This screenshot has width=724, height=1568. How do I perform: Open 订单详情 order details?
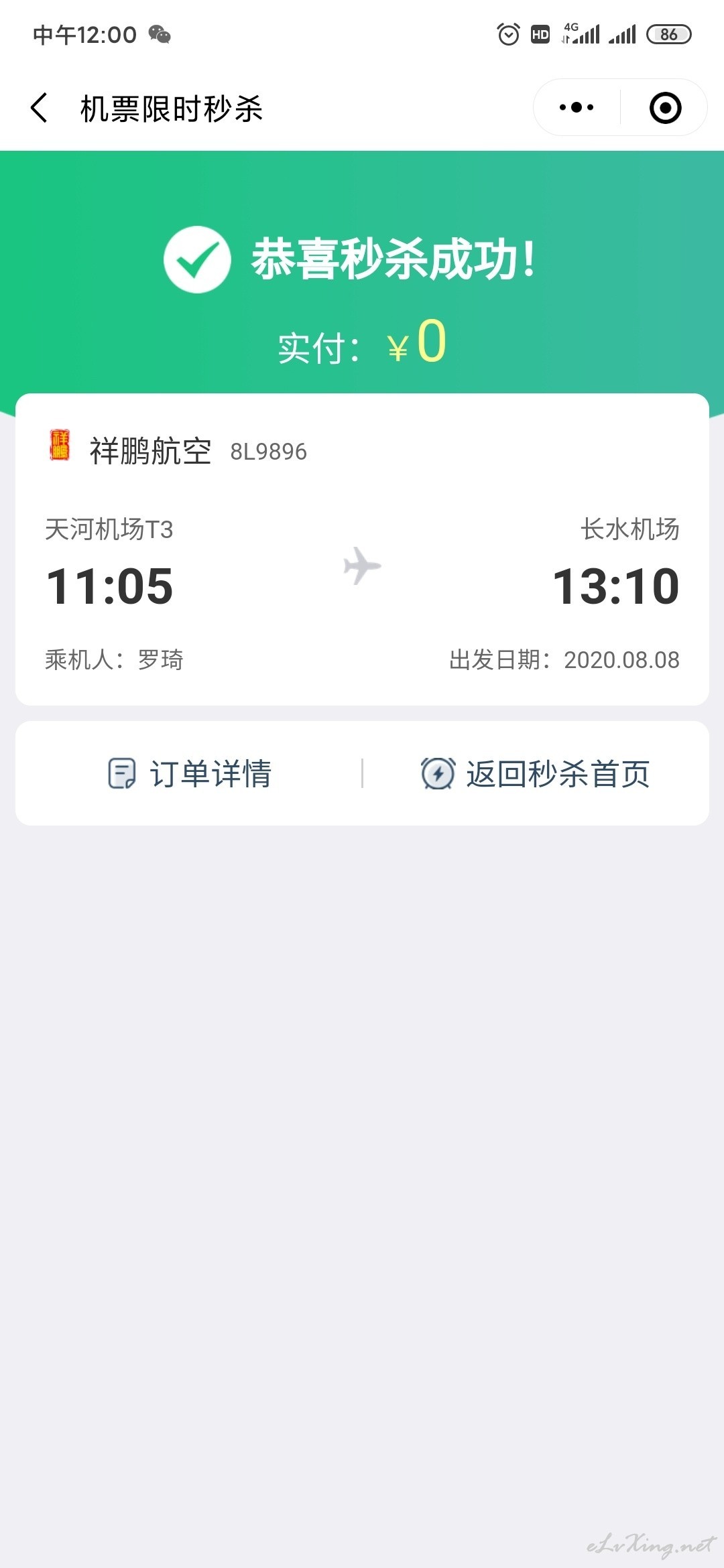[x=190, y=773]
